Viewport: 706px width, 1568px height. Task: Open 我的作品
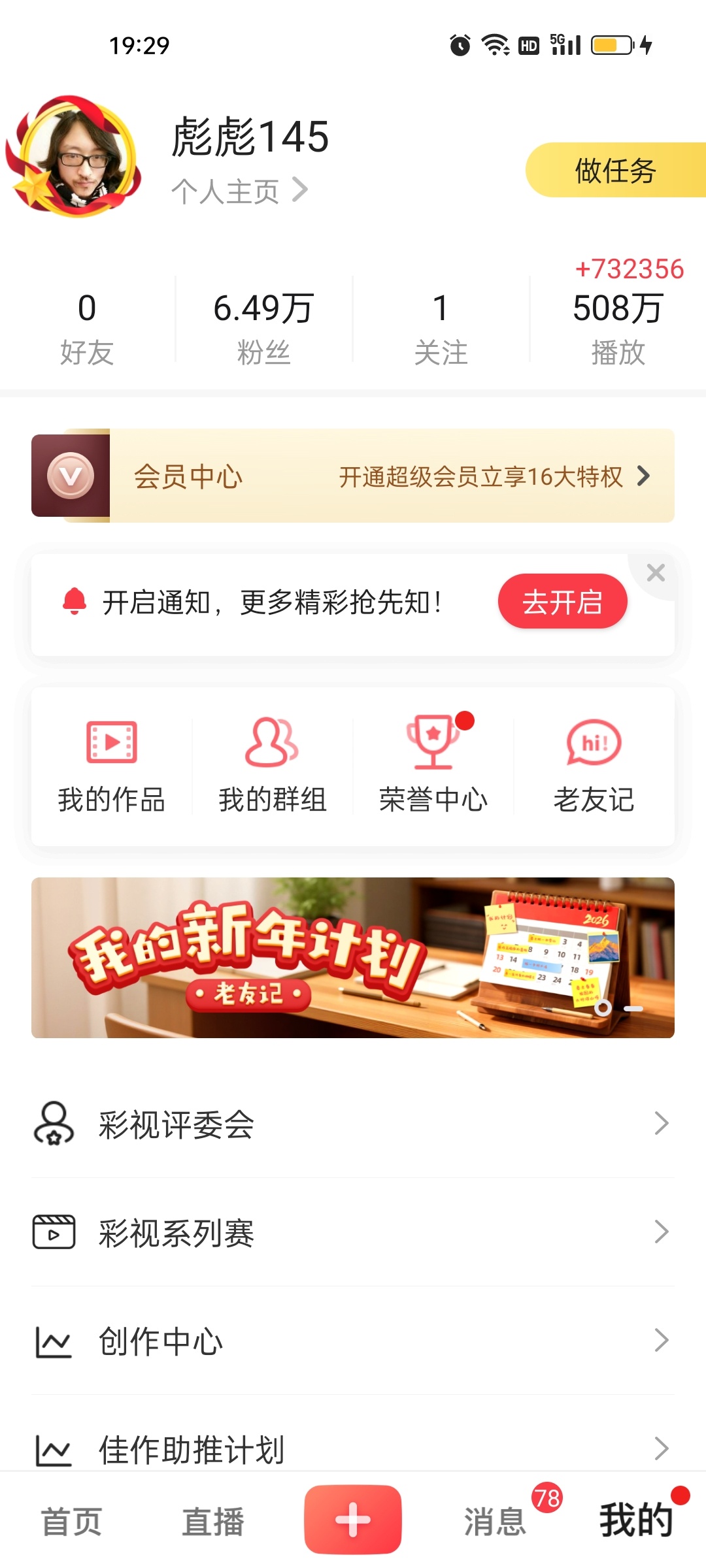click(112, 766)
